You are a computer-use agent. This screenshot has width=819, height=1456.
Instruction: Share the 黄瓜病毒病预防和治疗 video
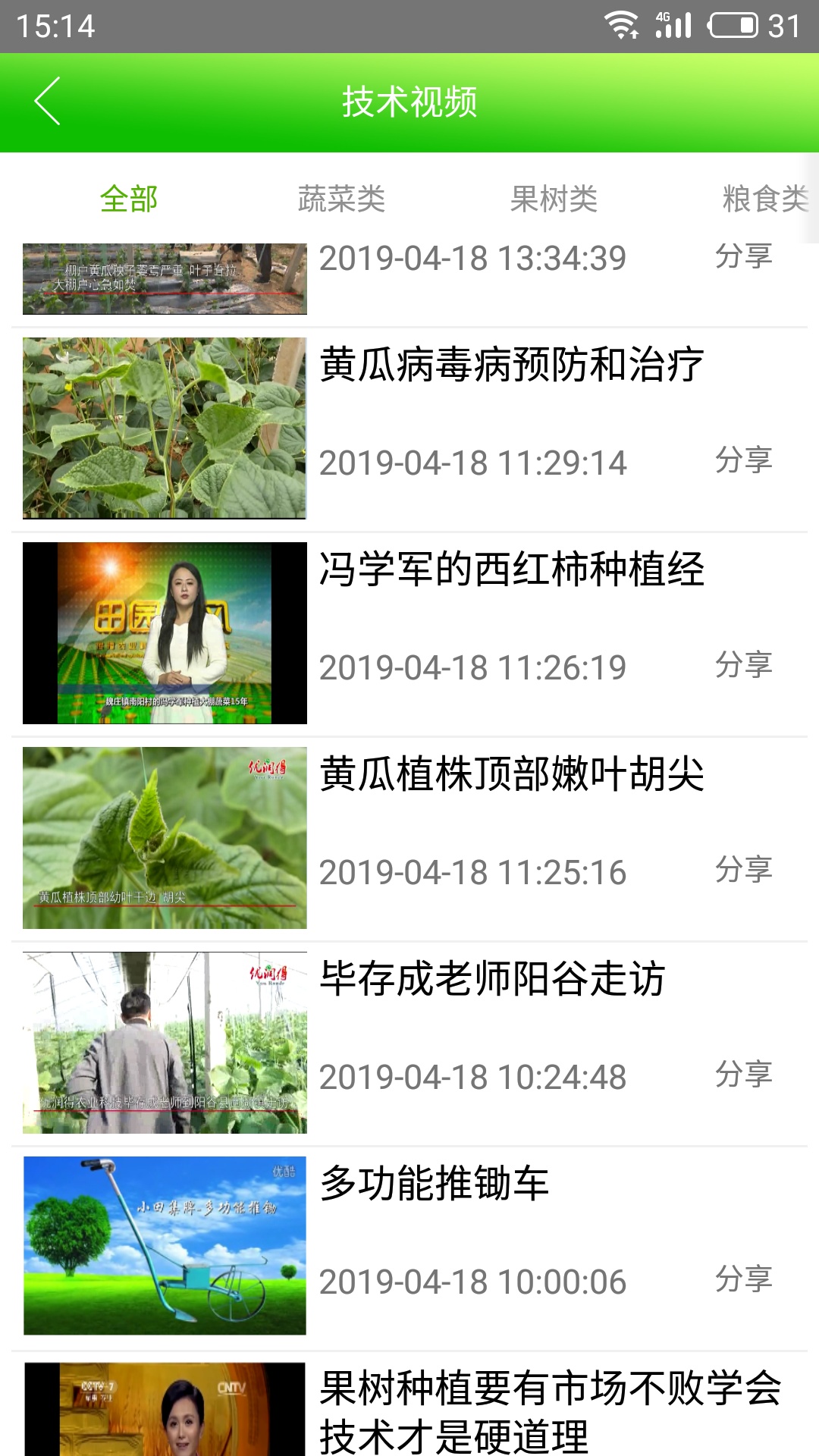click(x=743, y=460)
